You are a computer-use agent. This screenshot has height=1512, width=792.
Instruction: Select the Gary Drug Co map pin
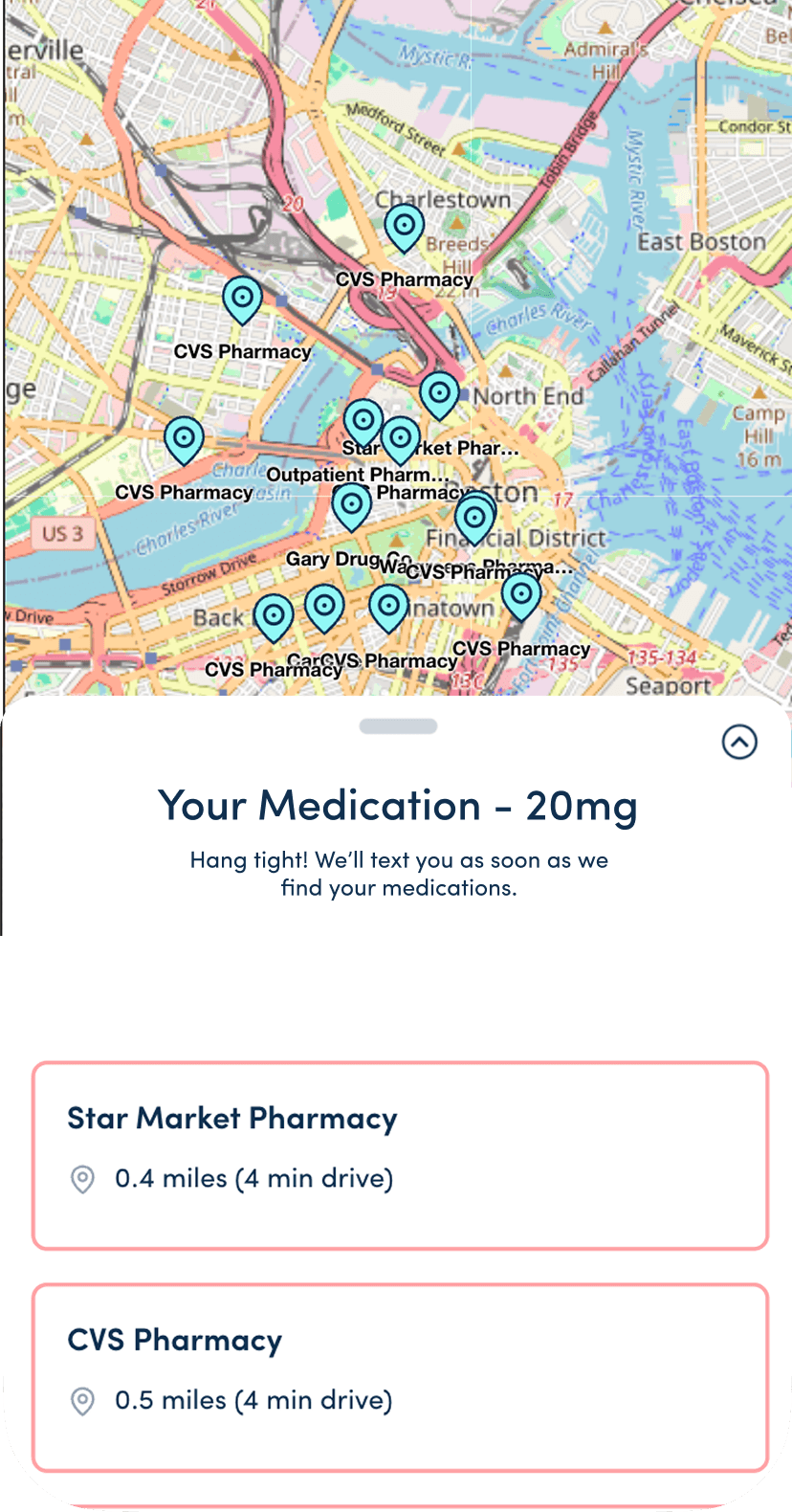point(351,505)
